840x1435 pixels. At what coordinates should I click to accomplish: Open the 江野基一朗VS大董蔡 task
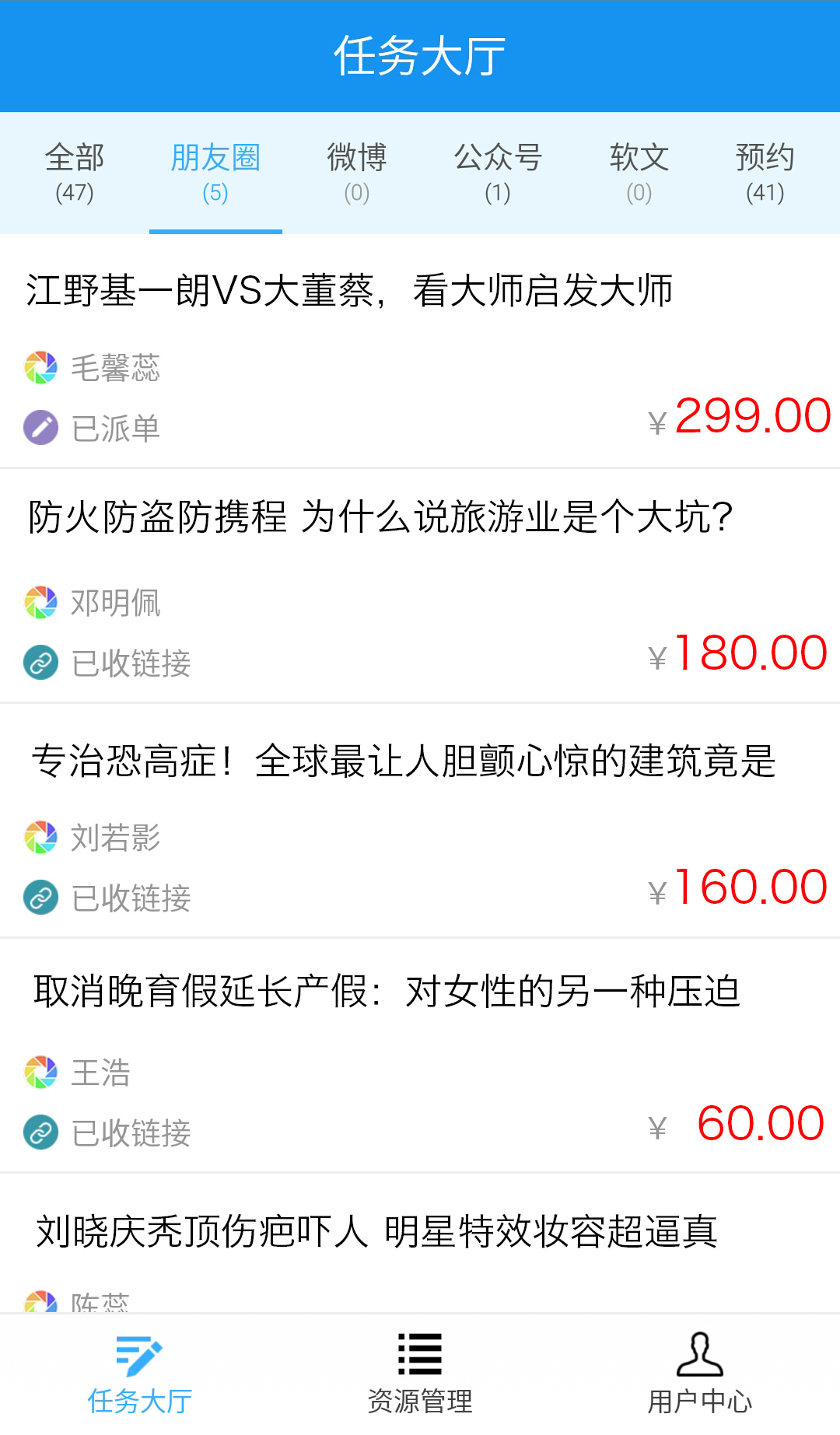pyautogui.click(x=350, y=291)
